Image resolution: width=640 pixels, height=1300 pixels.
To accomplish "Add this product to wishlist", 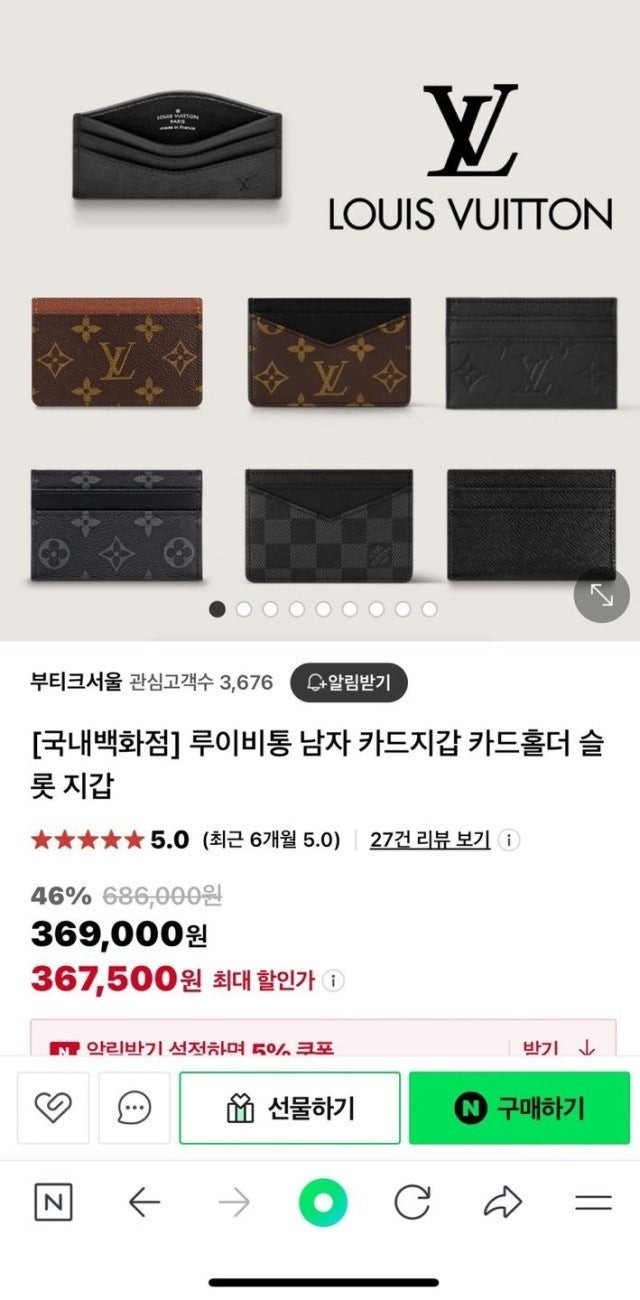I will coord(53,1107).
